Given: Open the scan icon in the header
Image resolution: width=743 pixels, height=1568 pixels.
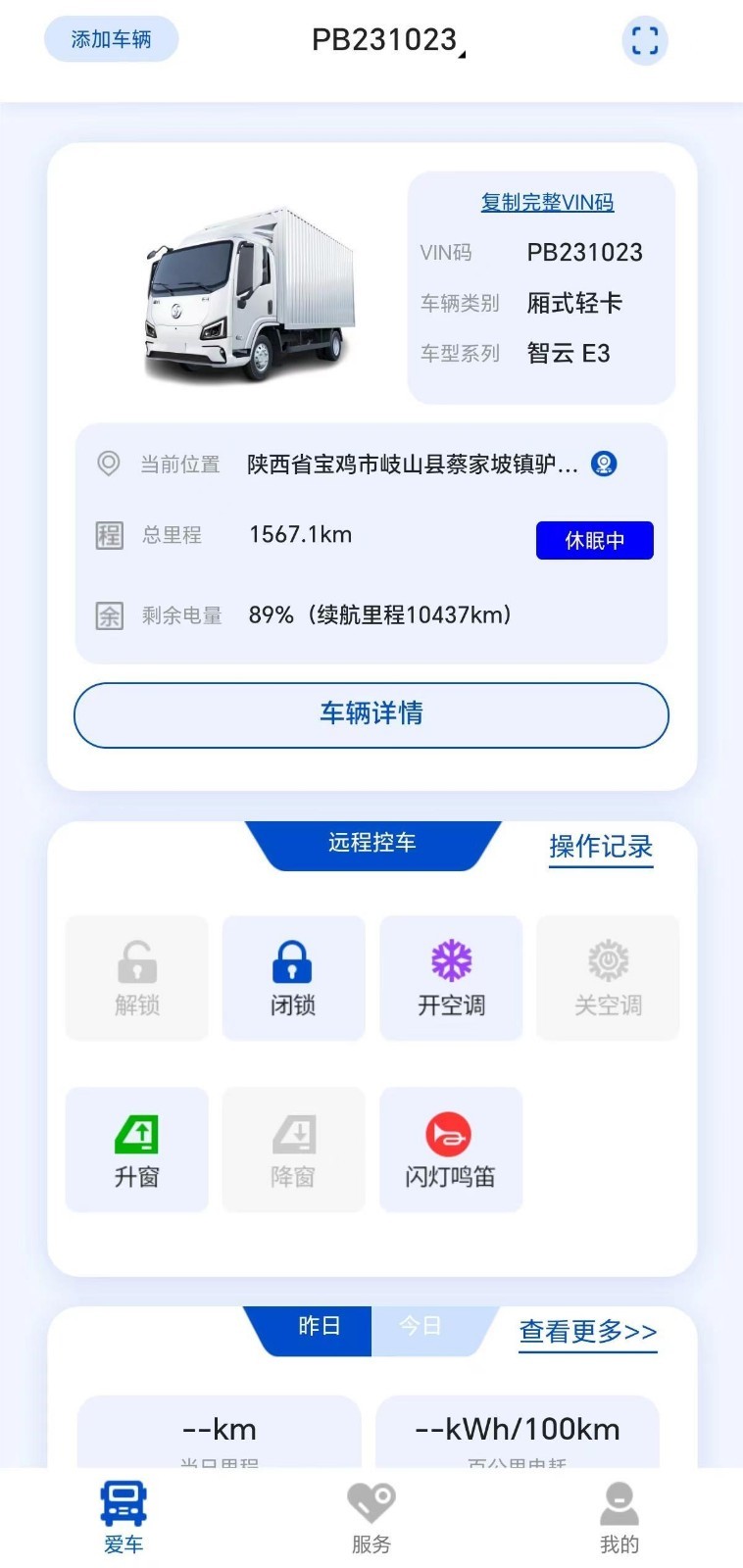Looking at the screenshot, I should point(644,41).
